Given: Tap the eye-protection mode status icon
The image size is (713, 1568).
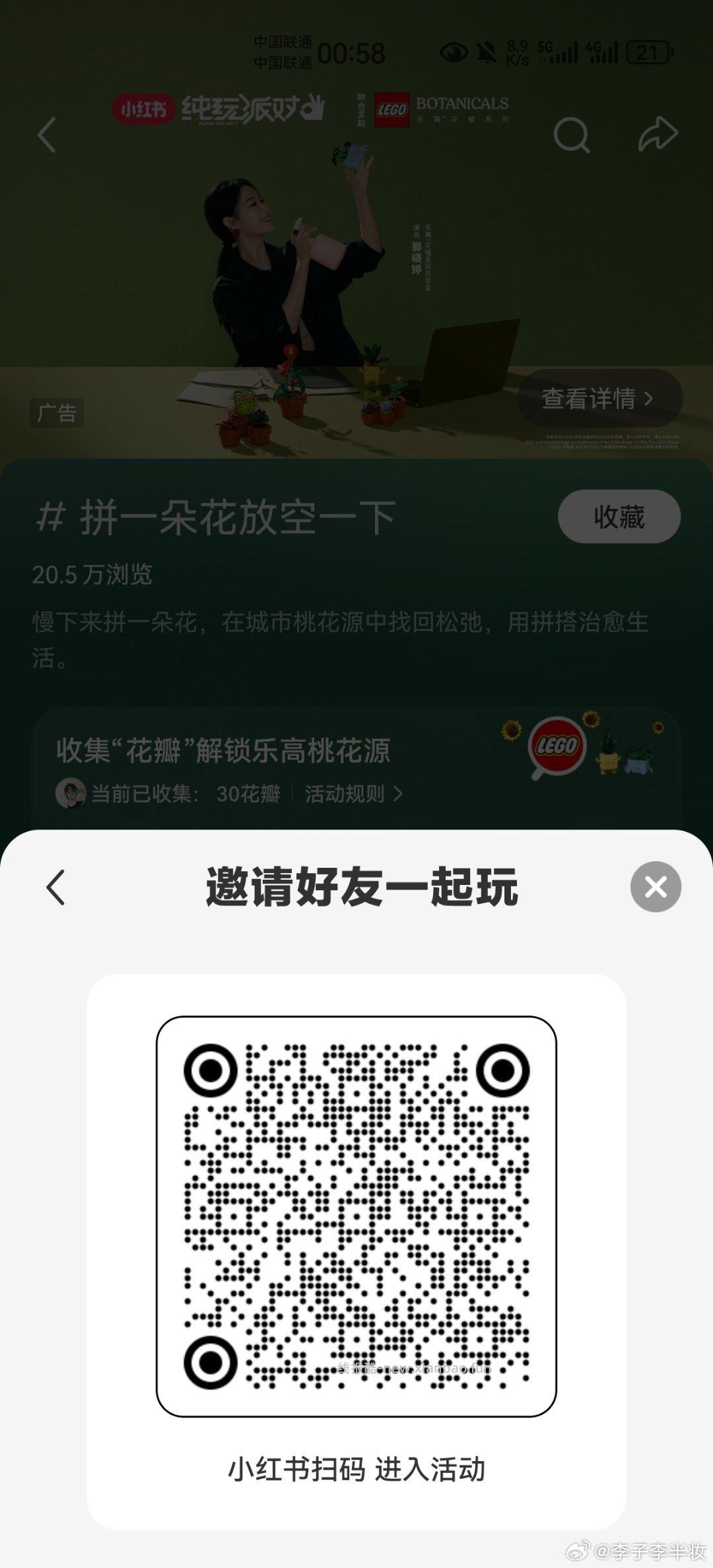Looking at the screenshot, I should [455, 51].
